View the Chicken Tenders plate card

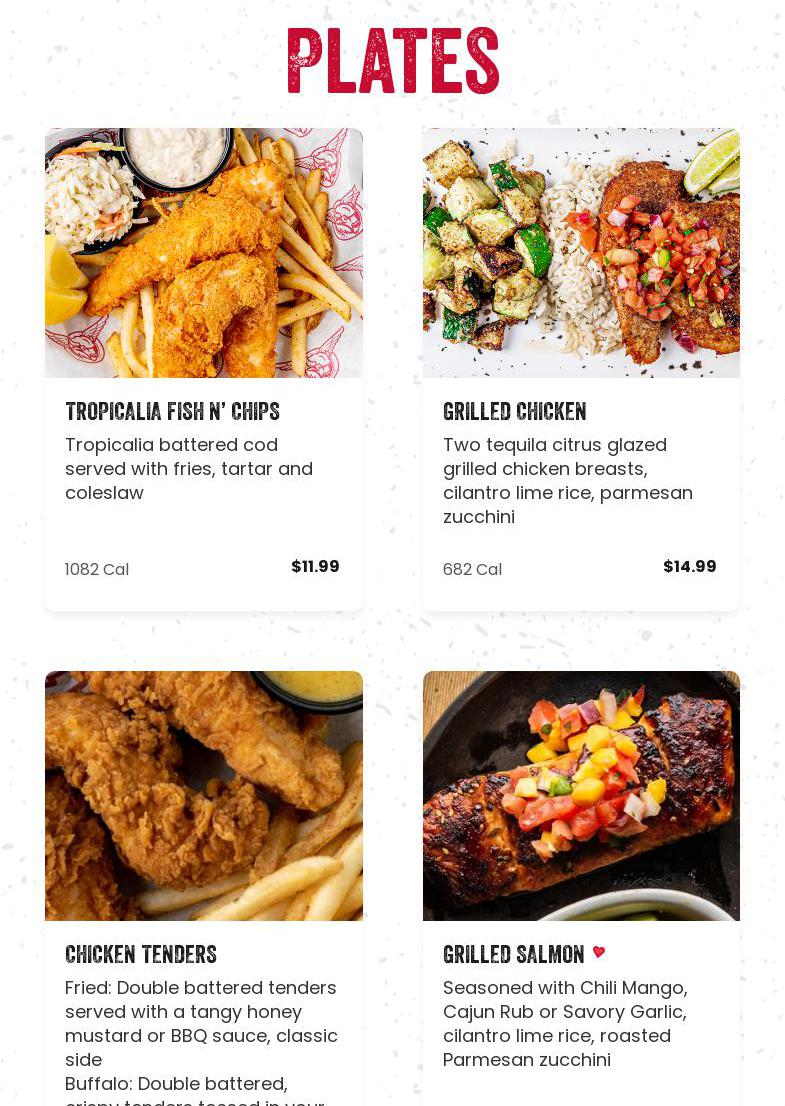pyautogui.click(x=203, y=890)
